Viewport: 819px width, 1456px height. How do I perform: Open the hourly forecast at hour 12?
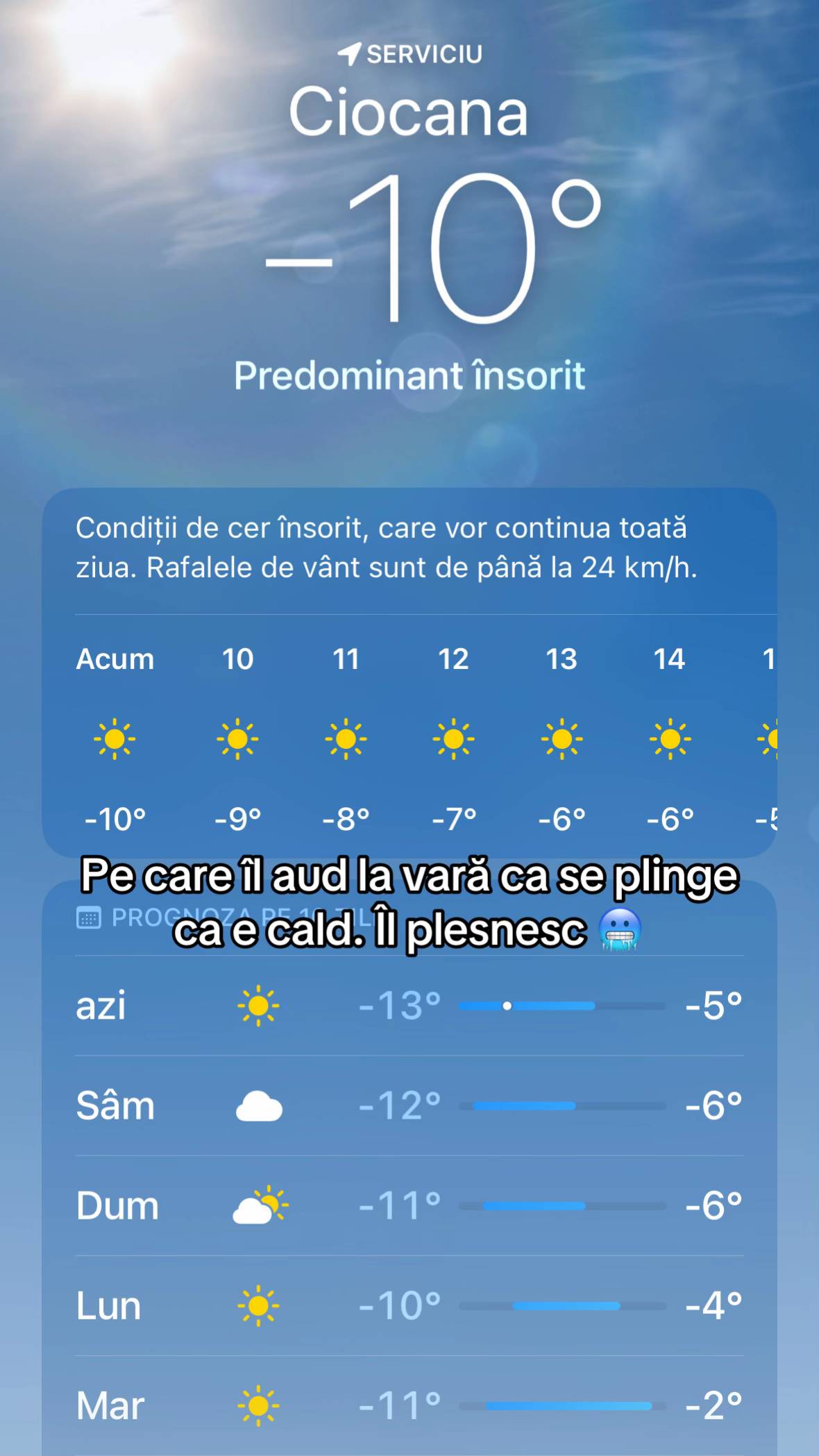[454, 739]
